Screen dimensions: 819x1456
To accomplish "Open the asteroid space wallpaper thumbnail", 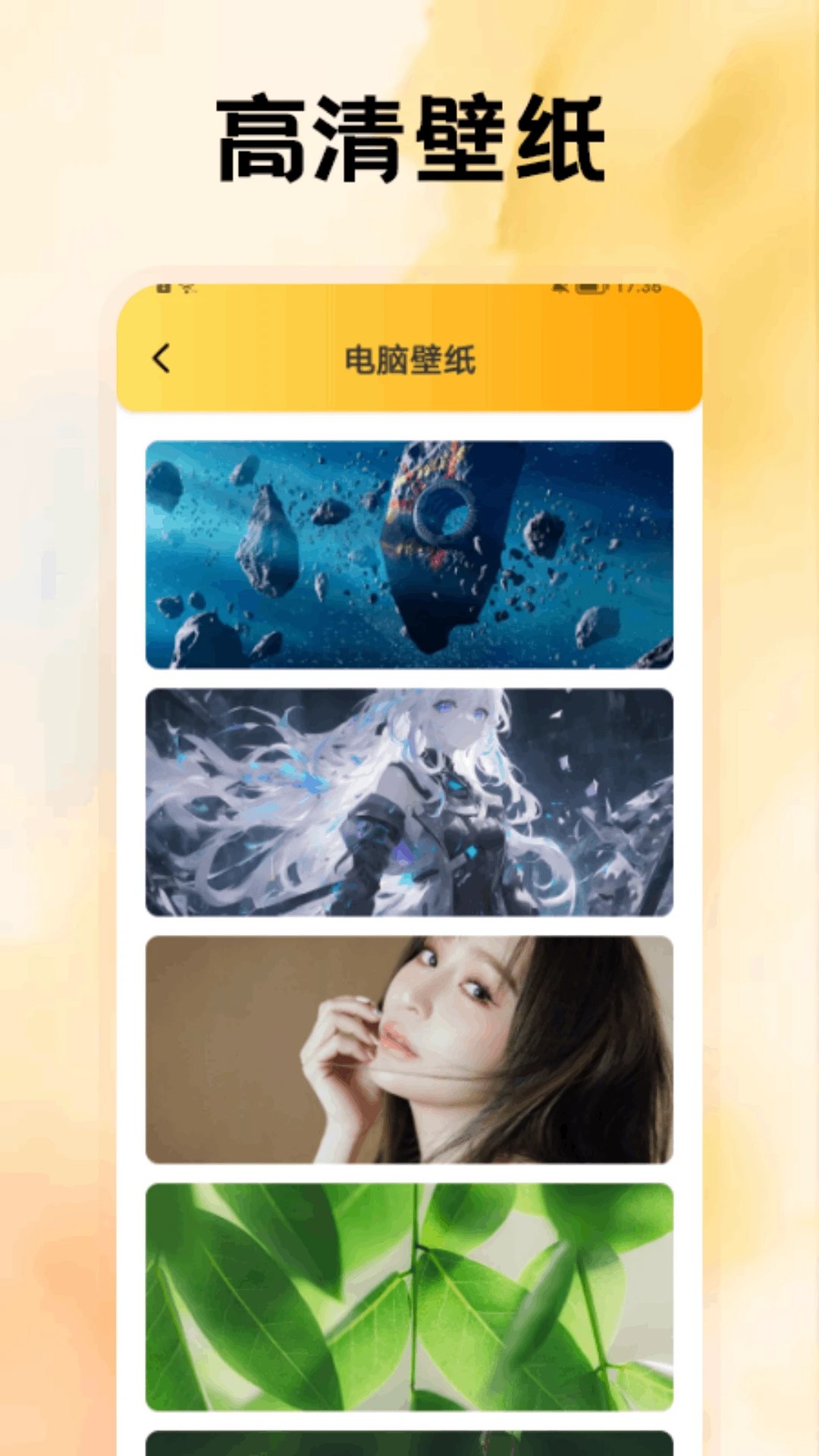I will click(409, 554).
